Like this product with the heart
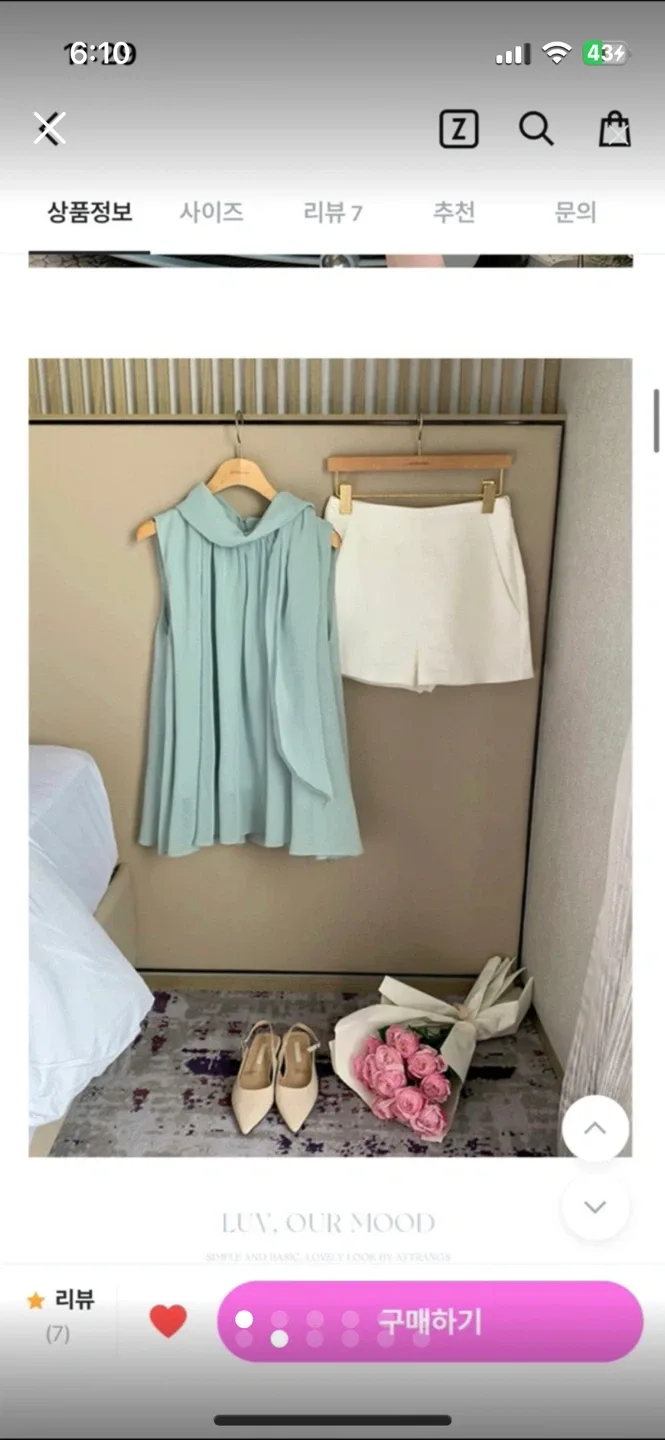This screenshot has width=665, height=1440. pyautogui.click(x=168, y=1321)
